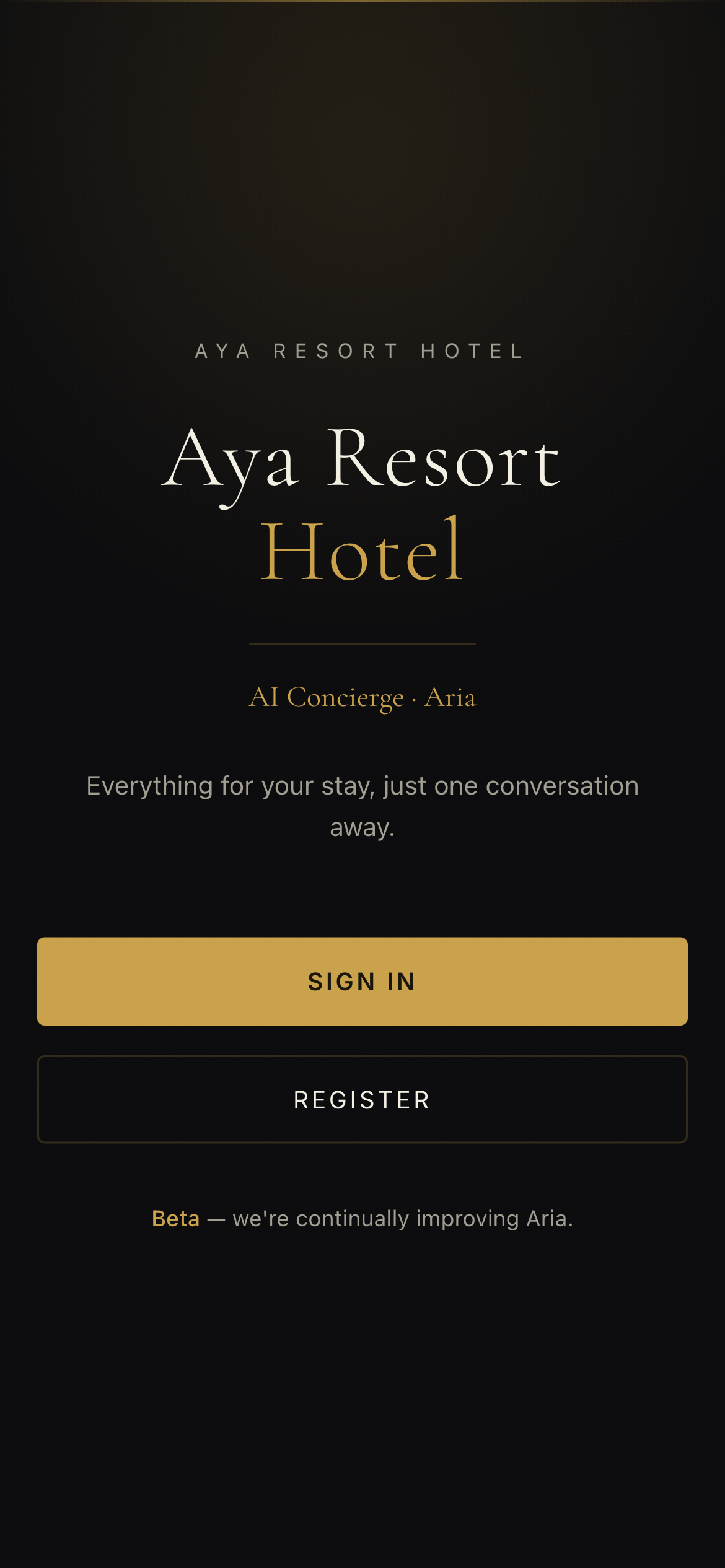
Task: Tap the gold Sign In button
Action: 362,981
